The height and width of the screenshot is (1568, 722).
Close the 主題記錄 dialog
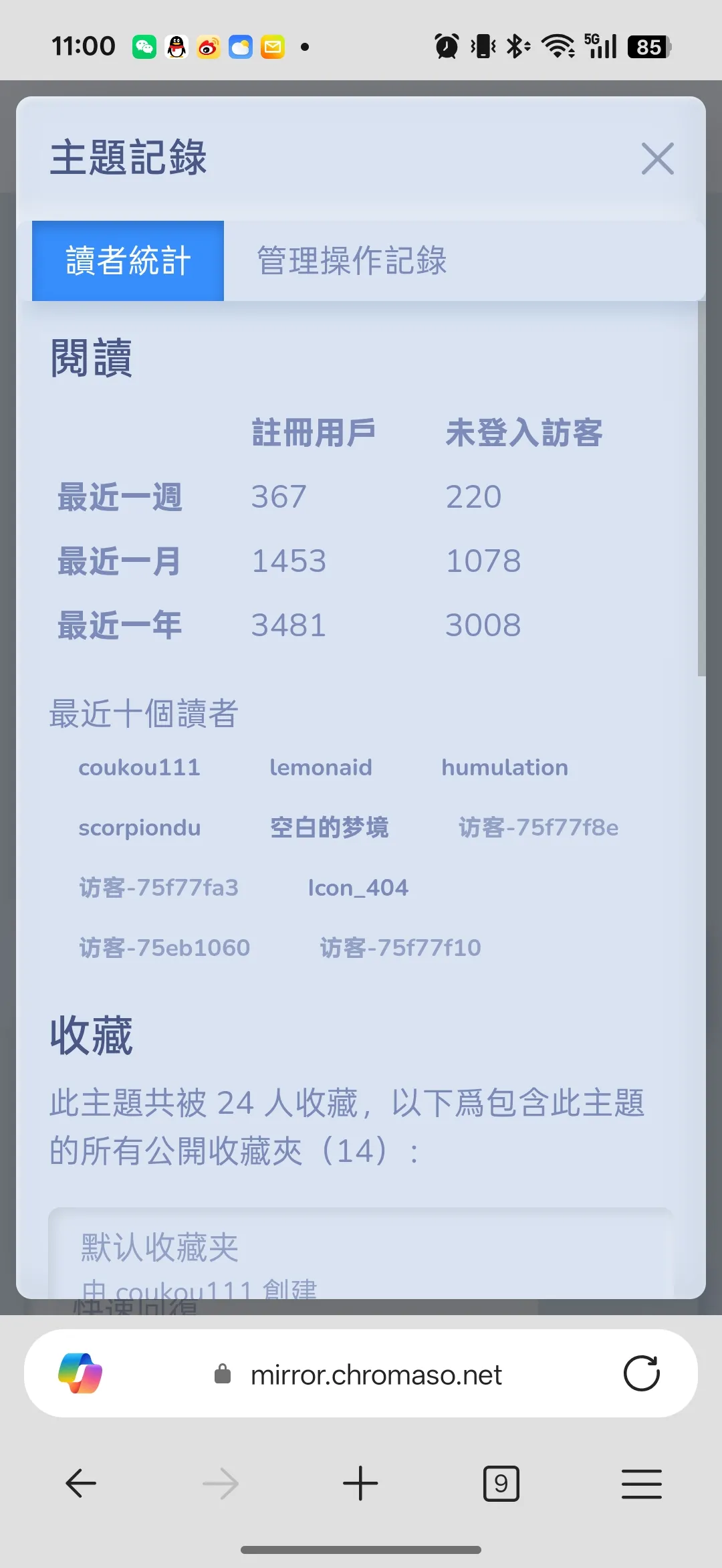coord(657,159)
